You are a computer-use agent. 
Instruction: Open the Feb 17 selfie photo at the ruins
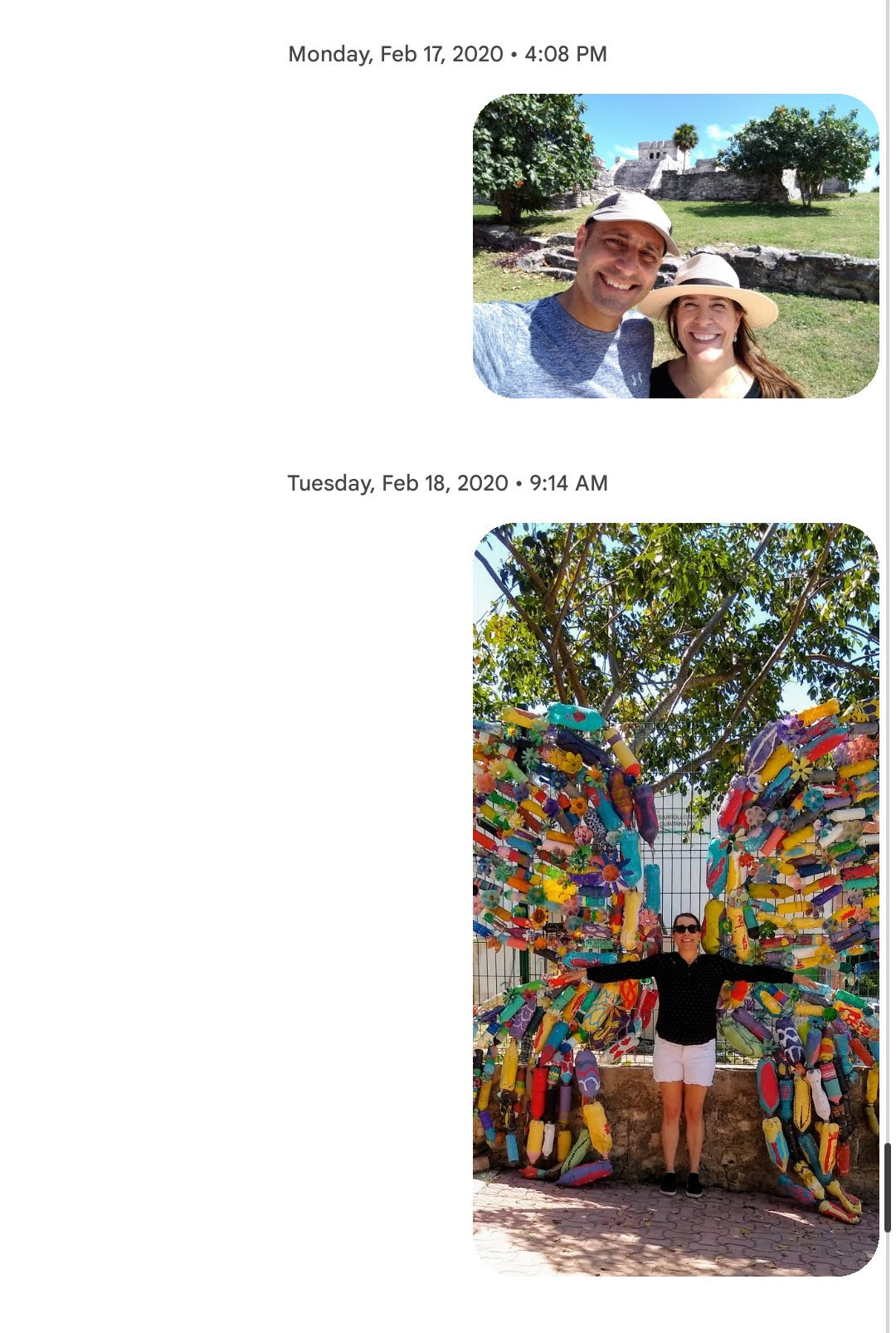coord(675,246)
